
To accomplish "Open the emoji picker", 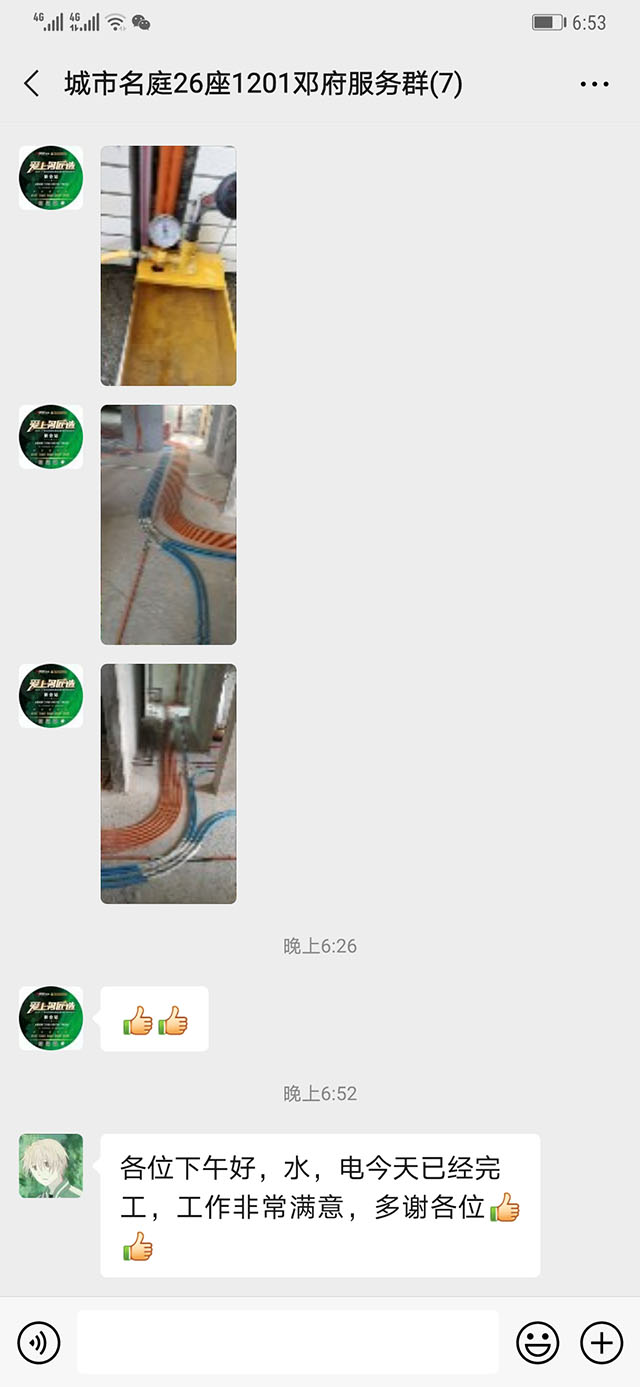I will pyautogui.click(x=537, y=1343).
